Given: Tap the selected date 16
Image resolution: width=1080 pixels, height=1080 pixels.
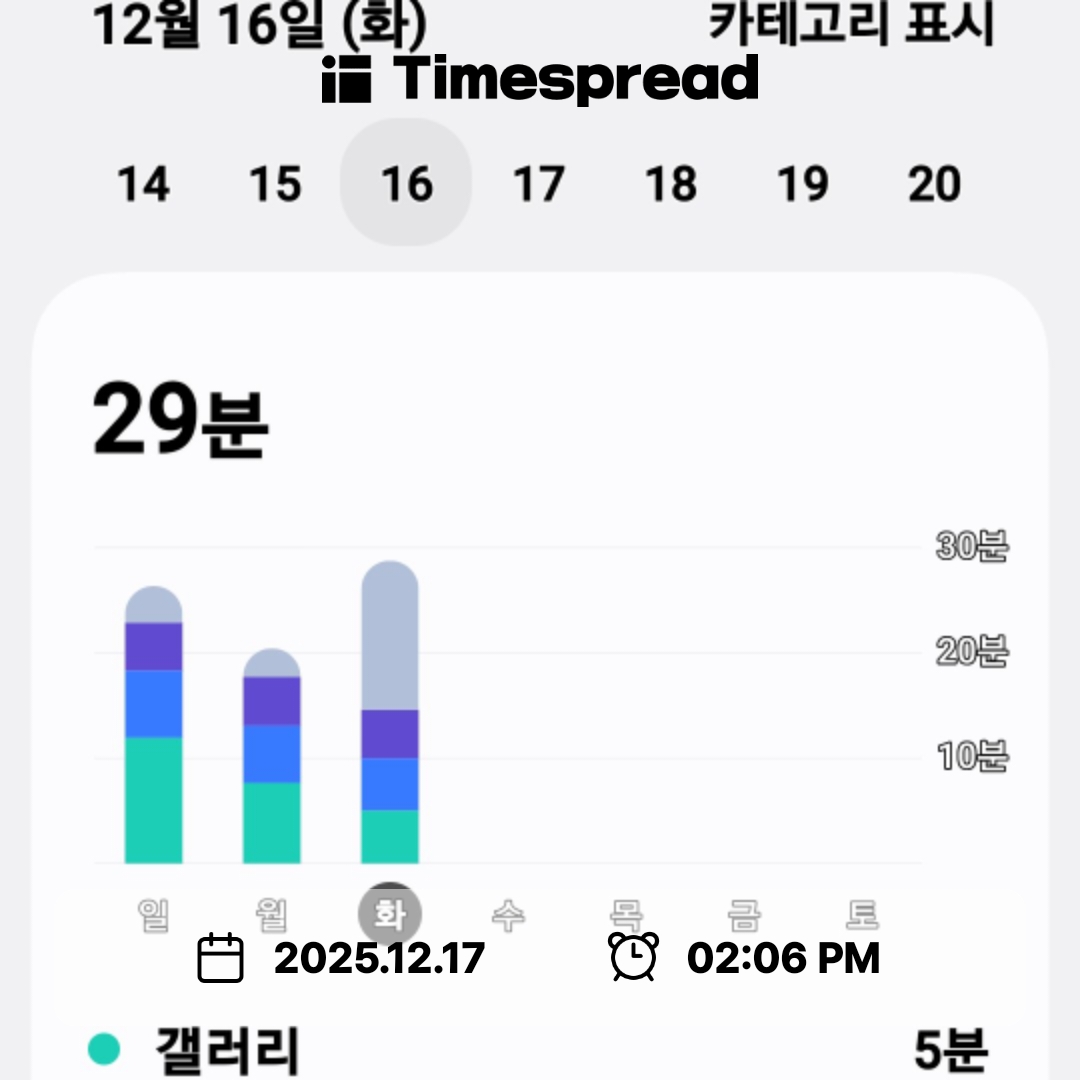Looking at the screenshot, I should pos(406,184).
